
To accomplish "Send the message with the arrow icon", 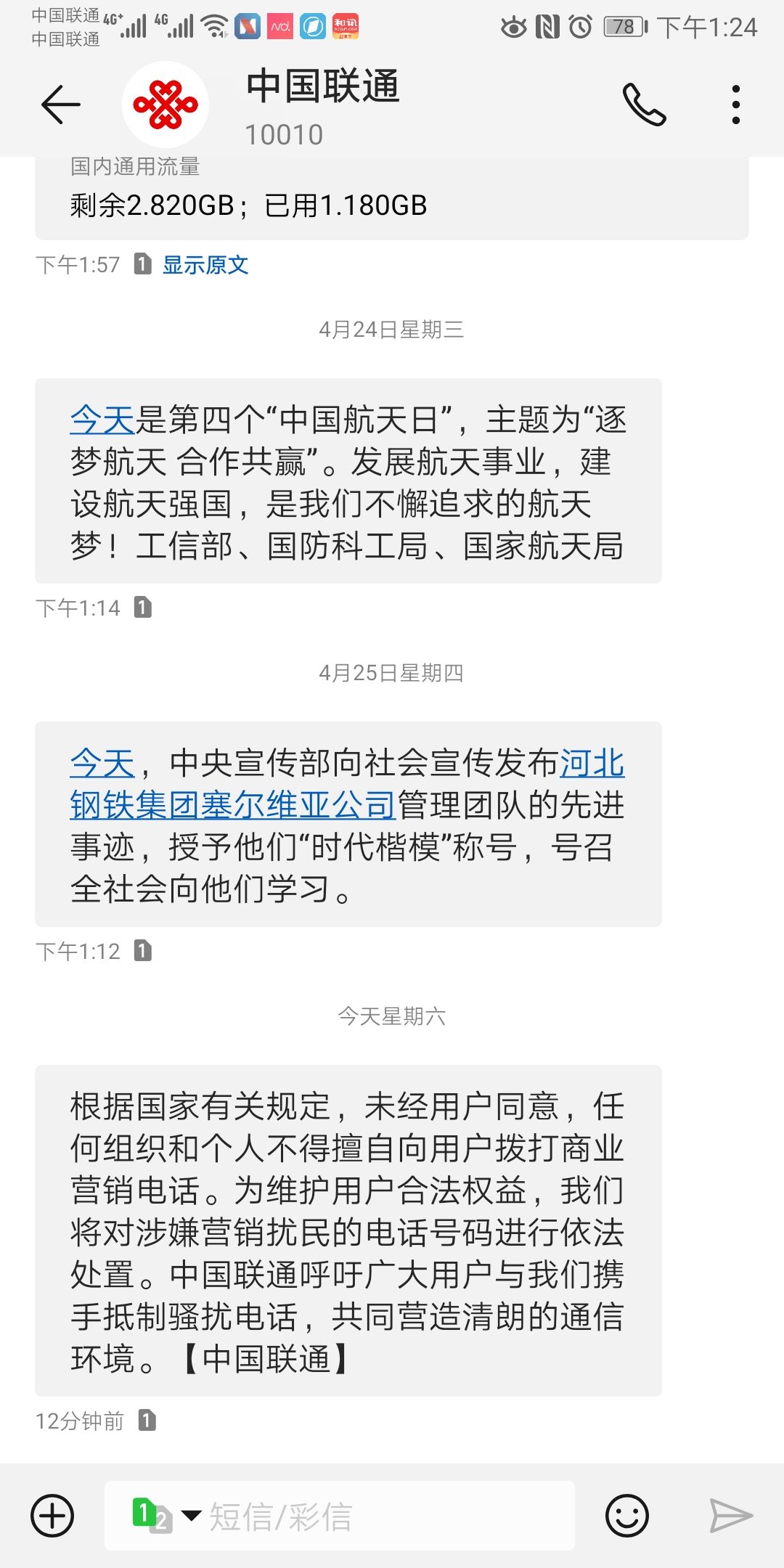I will tap(730, 1516).
